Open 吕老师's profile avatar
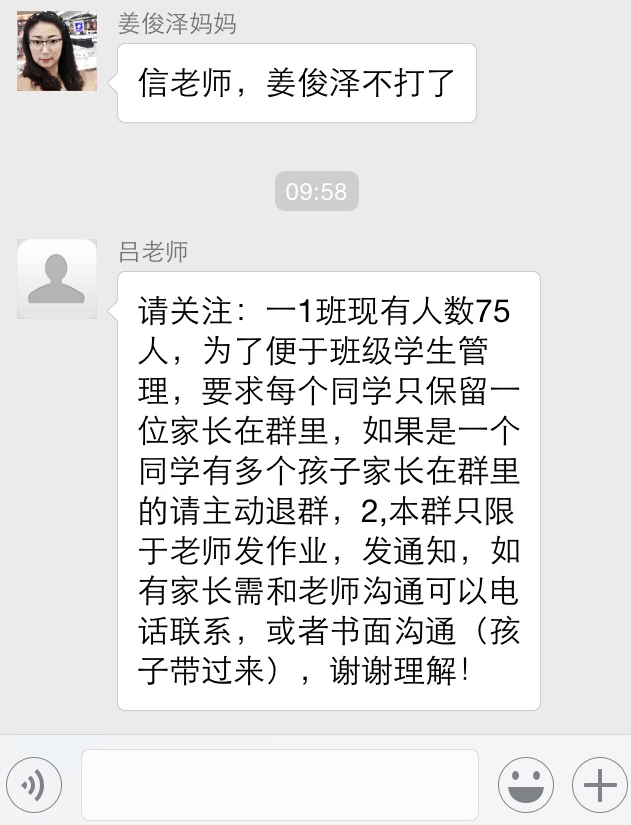The image size is (631, 825). [x=57, y=279]
